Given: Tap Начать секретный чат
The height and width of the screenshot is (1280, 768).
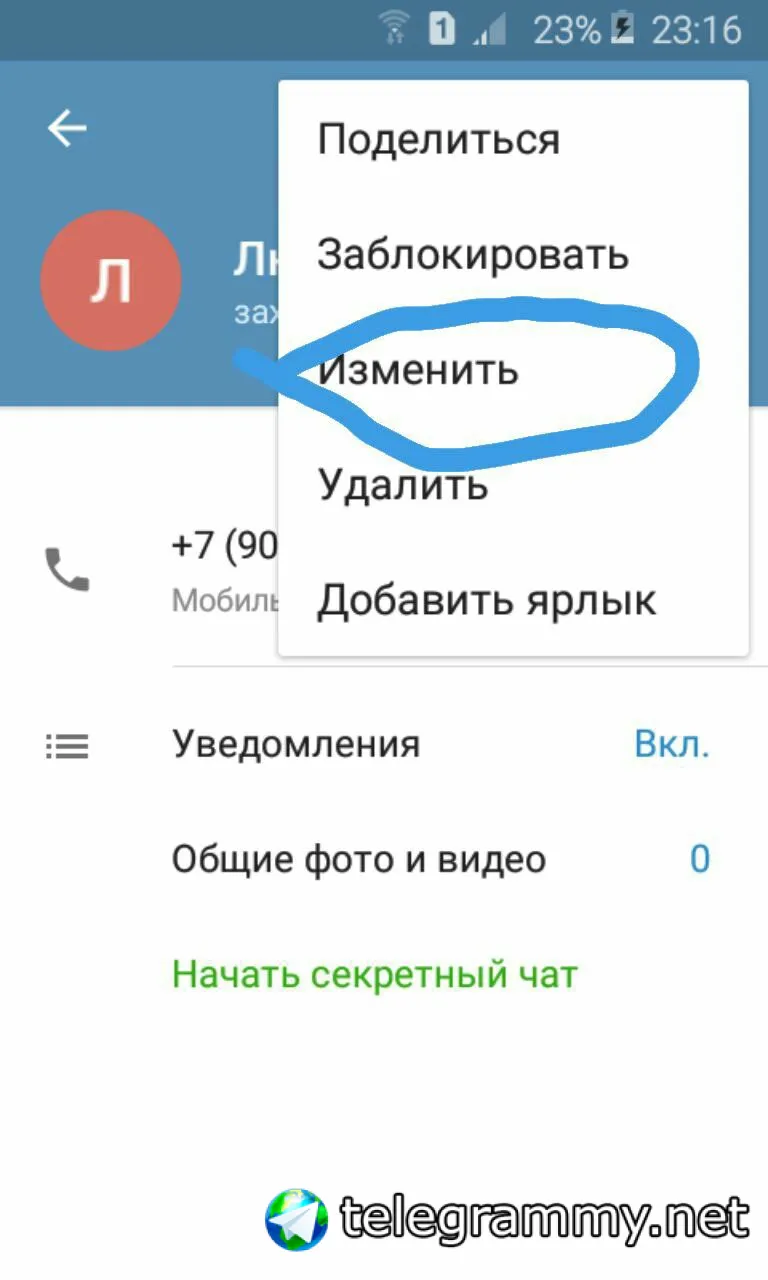Looking at the screenshot, I should coord(375,974).
